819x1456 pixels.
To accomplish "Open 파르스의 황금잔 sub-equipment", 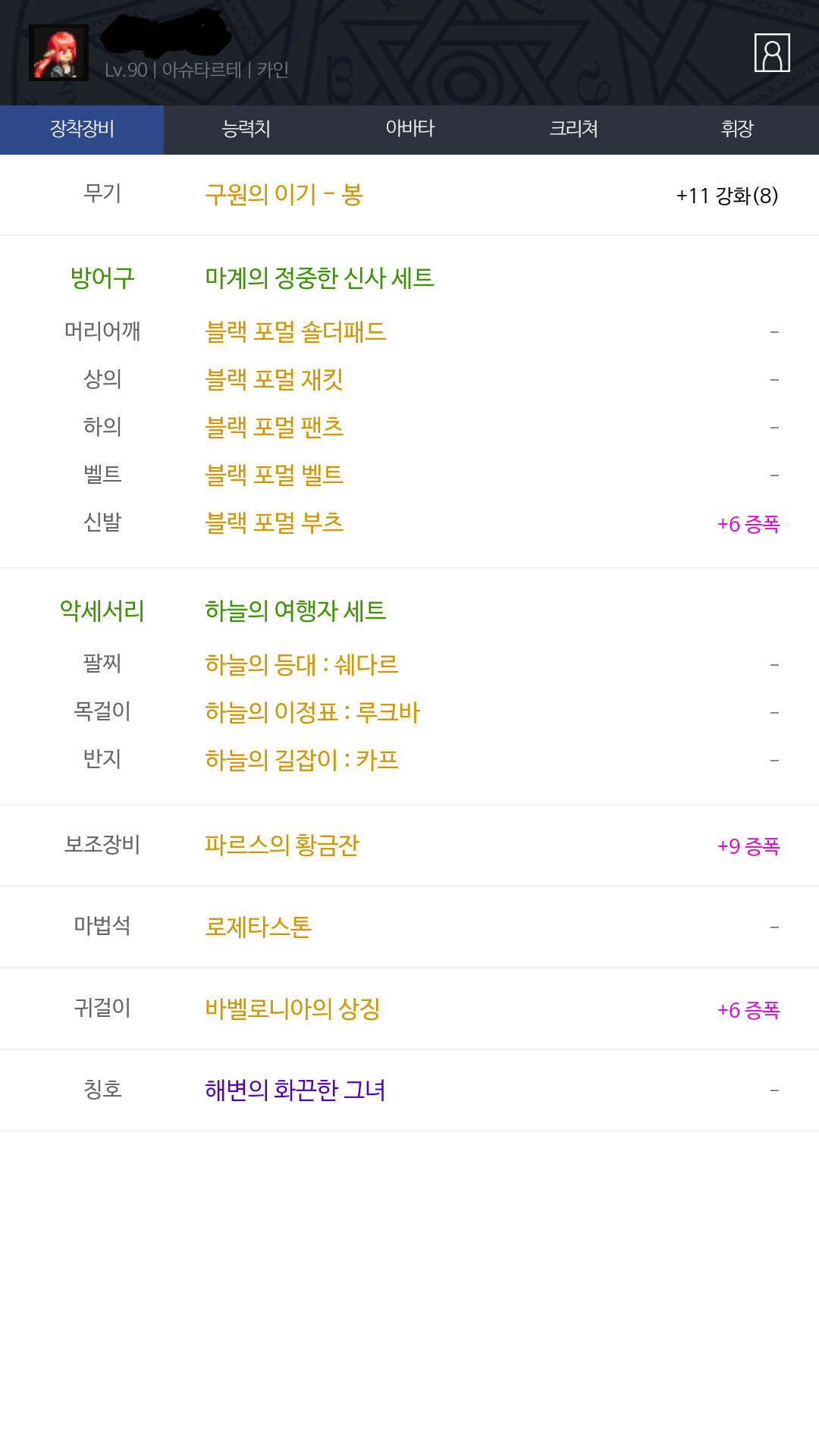I will [282, 846].
